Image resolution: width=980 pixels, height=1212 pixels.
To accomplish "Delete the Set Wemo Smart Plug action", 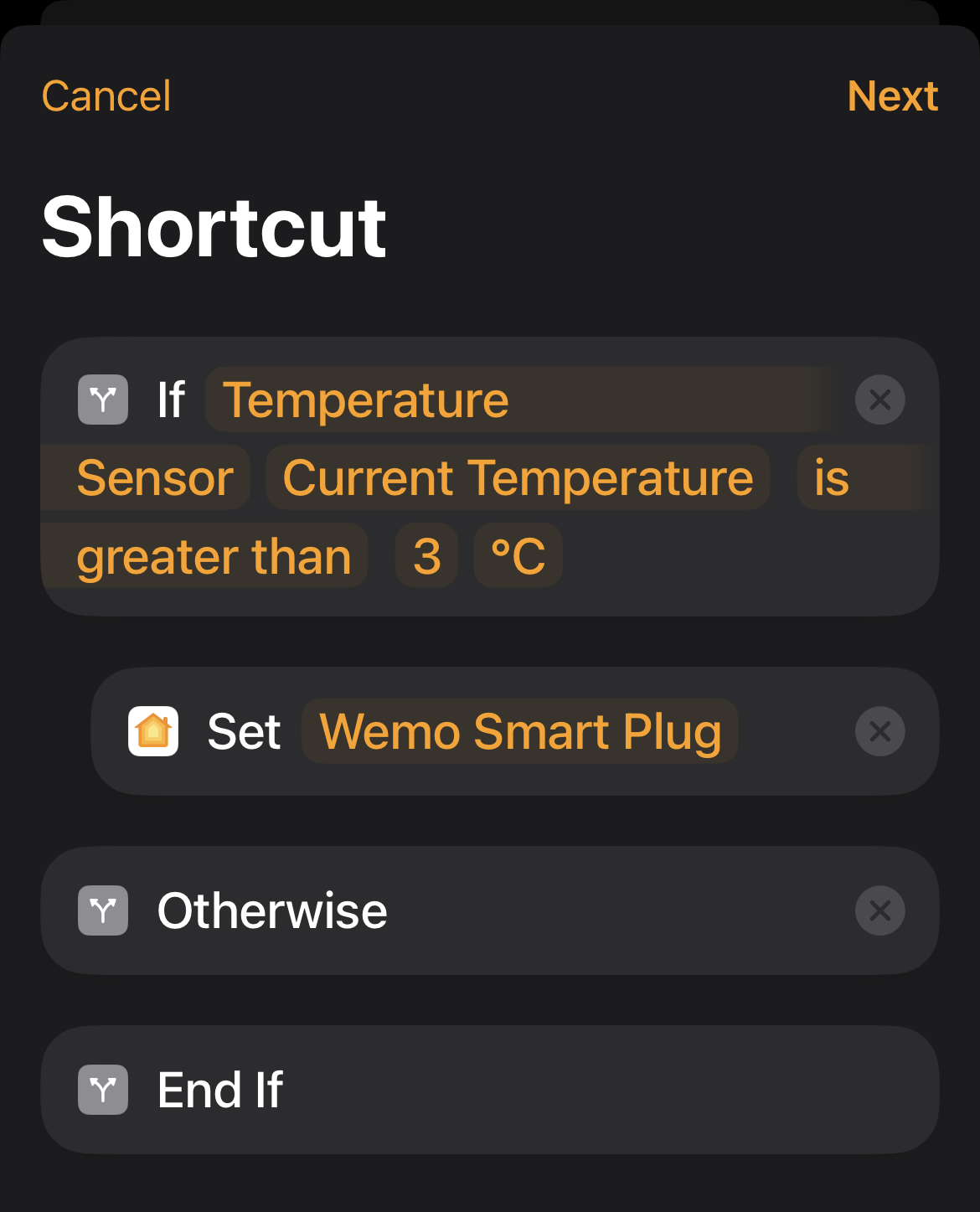I will [x=879, y=731].
